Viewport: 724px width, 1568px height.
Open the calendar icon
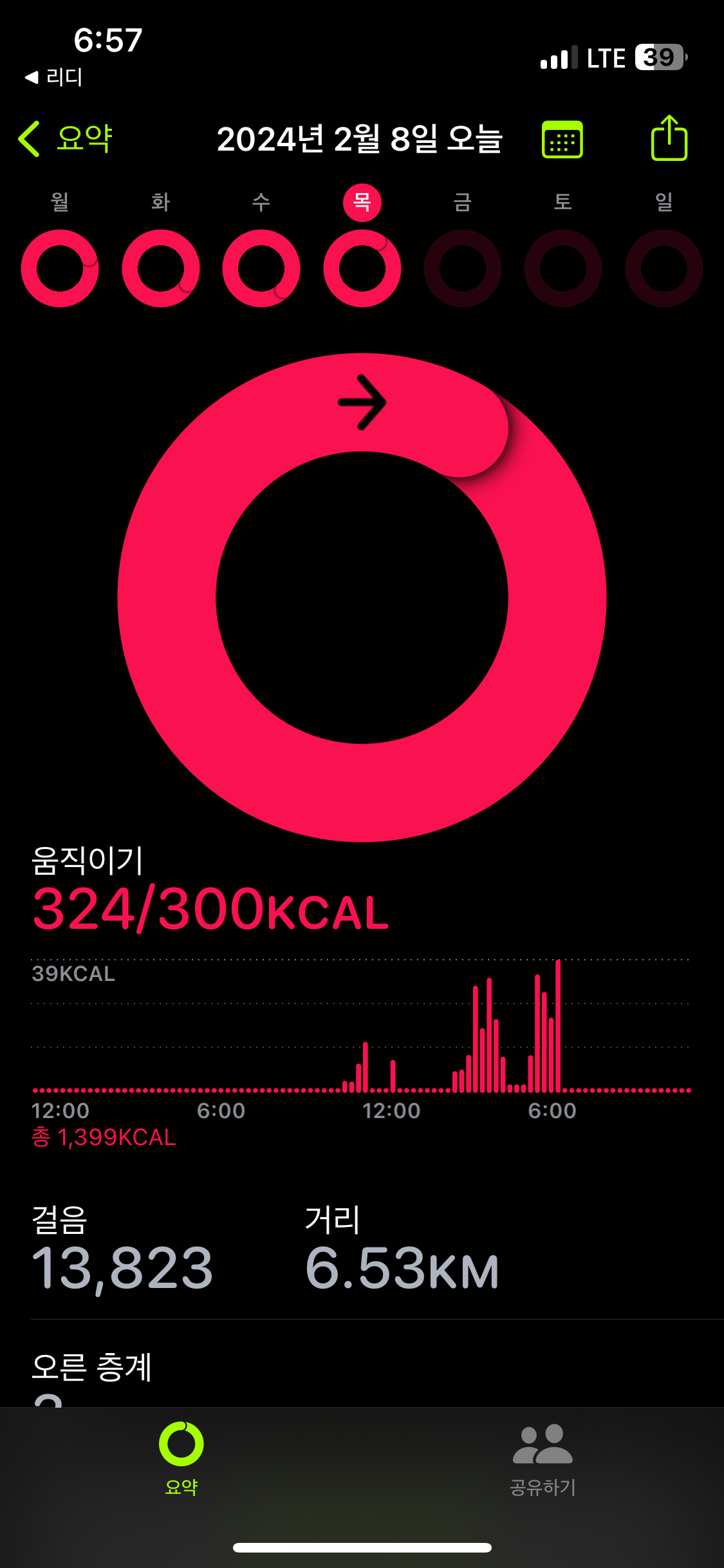coord(562,139)
